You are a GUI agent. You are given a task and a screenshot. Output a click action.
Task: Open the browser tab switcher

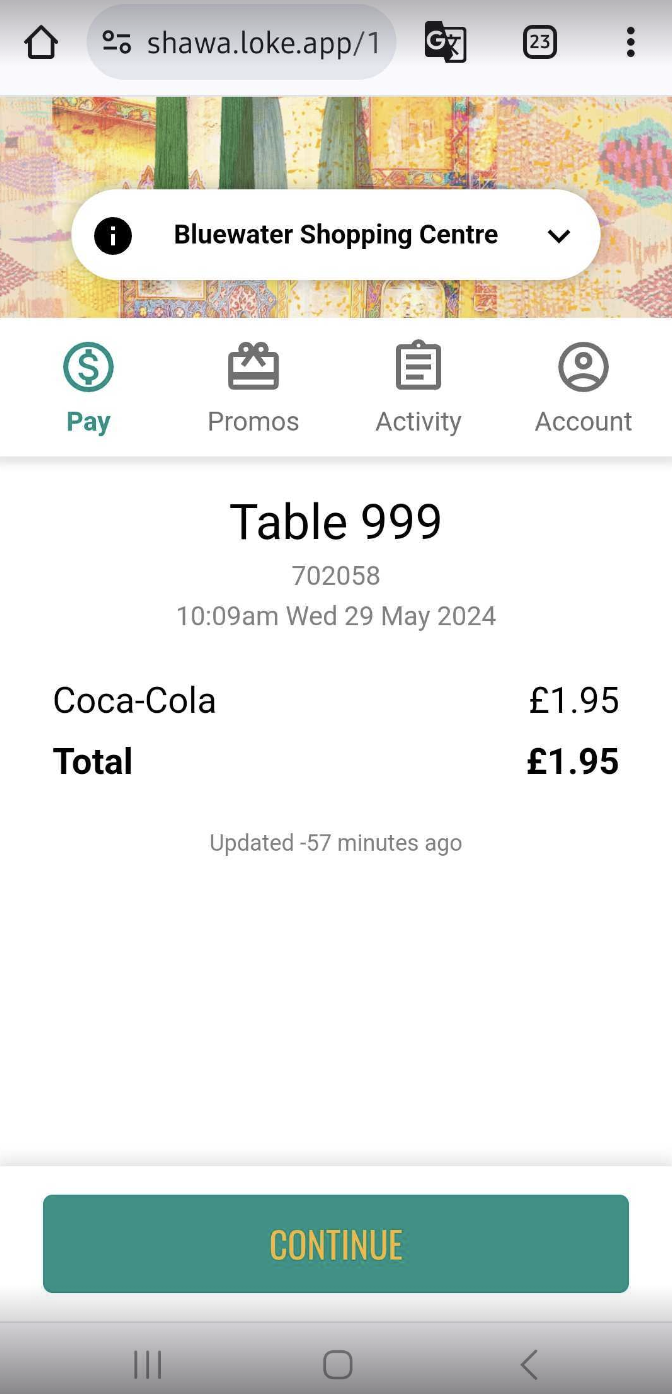point(539,42)
